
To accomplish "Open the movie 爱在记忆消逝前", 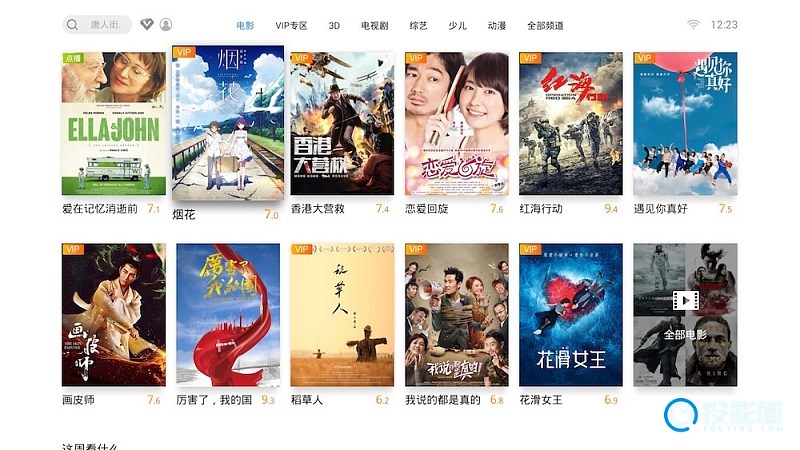I will tap(114, 123).
